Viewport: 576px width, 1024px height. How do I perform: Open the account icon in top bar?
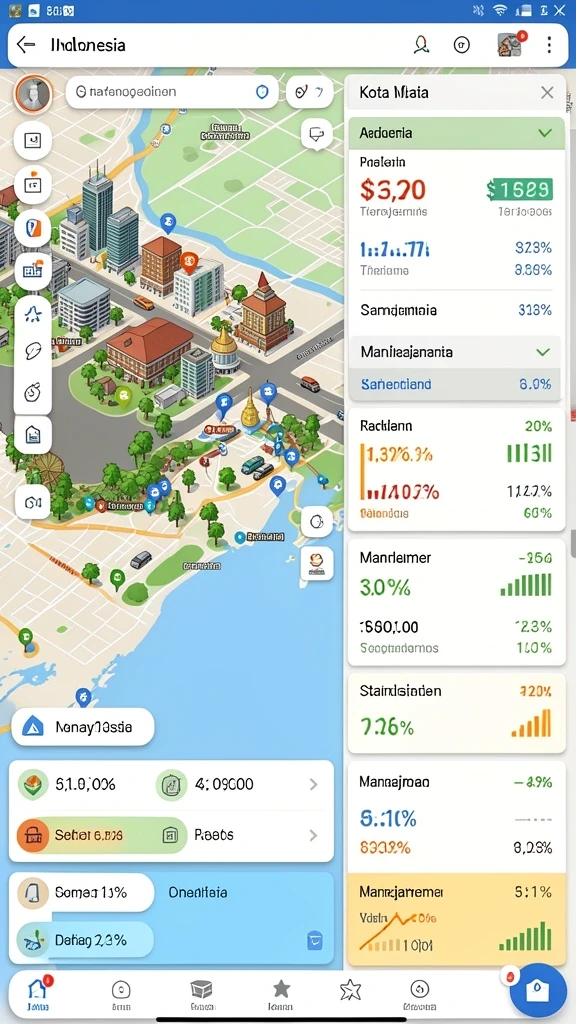[421, 44]
